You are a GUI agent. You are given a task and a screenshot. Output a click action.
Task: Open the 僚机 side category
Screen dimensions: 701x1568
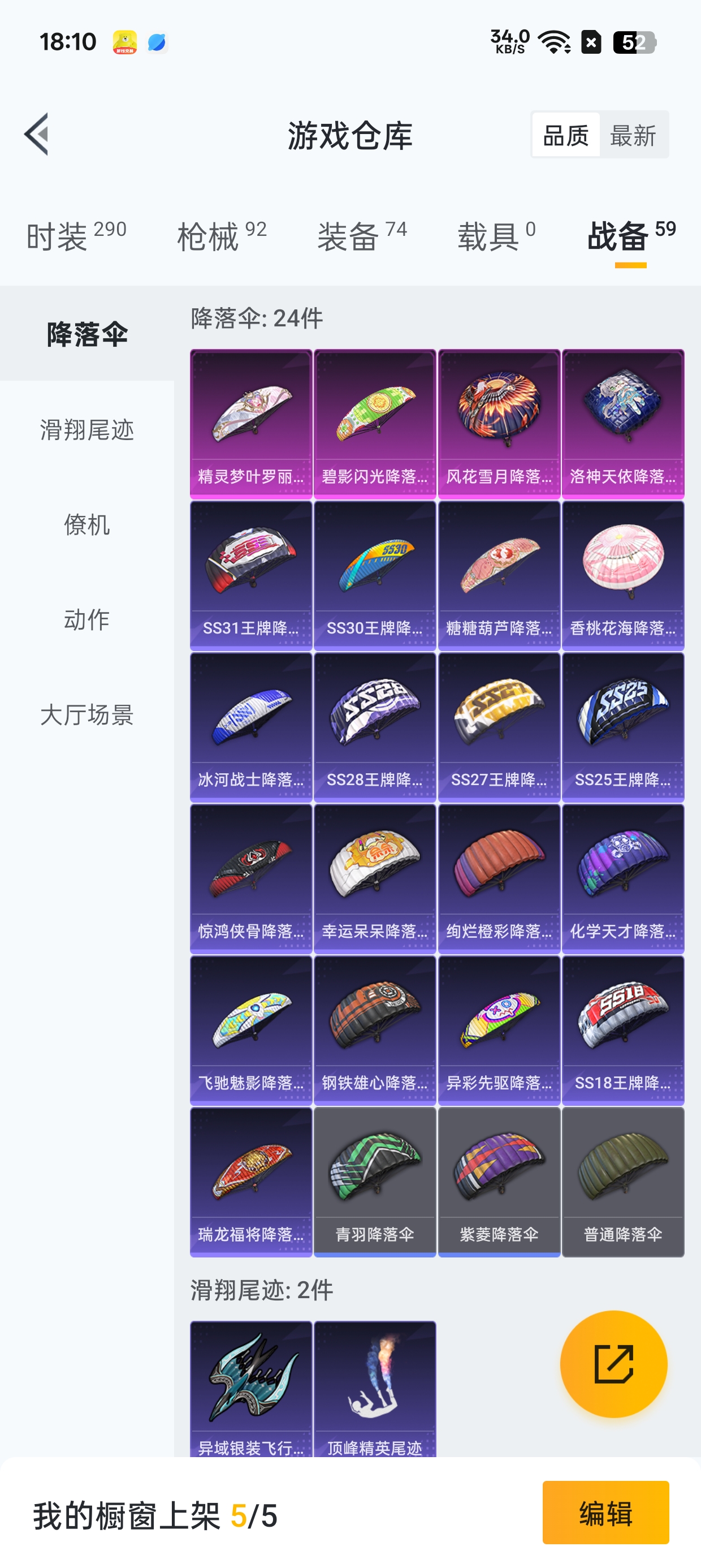click(87, 525)
